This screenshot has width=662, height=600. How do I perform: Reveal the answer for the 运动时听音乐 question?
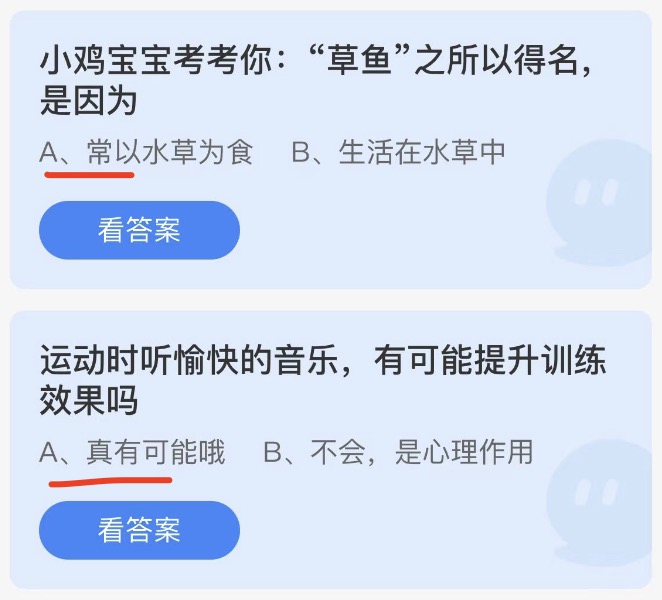pos(139,530)
